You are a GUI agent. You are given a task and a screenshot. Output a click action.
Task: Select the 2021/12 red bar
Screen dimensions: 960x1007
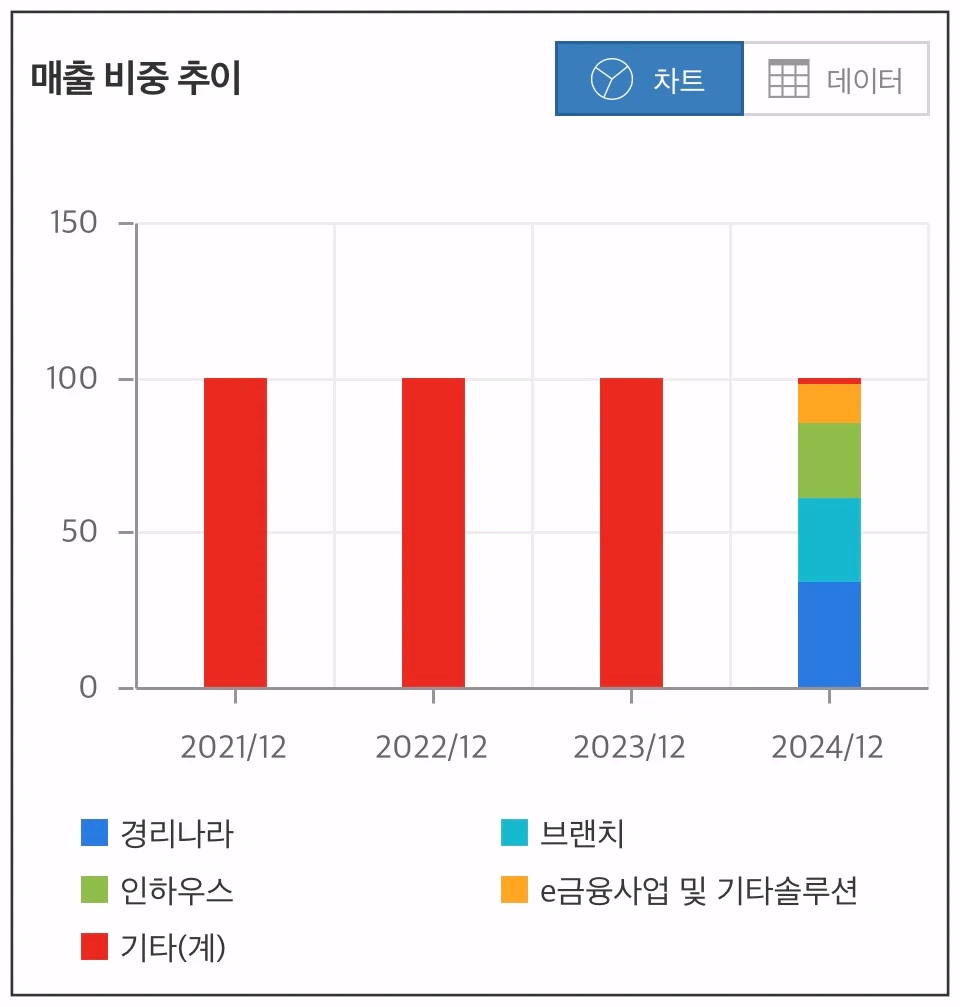(x=234, y=530)
